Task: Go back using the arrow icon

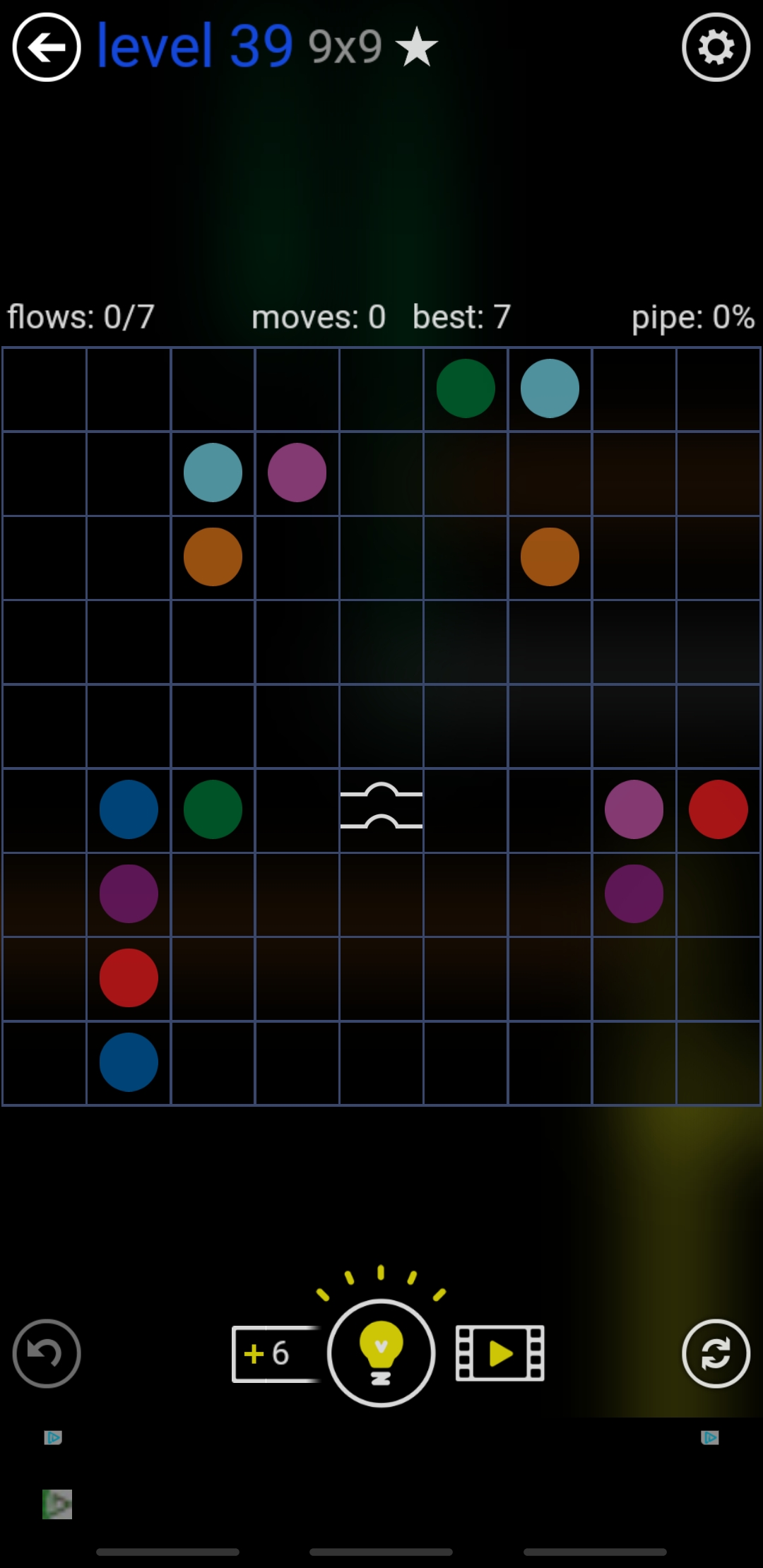Action: point(47,47)
